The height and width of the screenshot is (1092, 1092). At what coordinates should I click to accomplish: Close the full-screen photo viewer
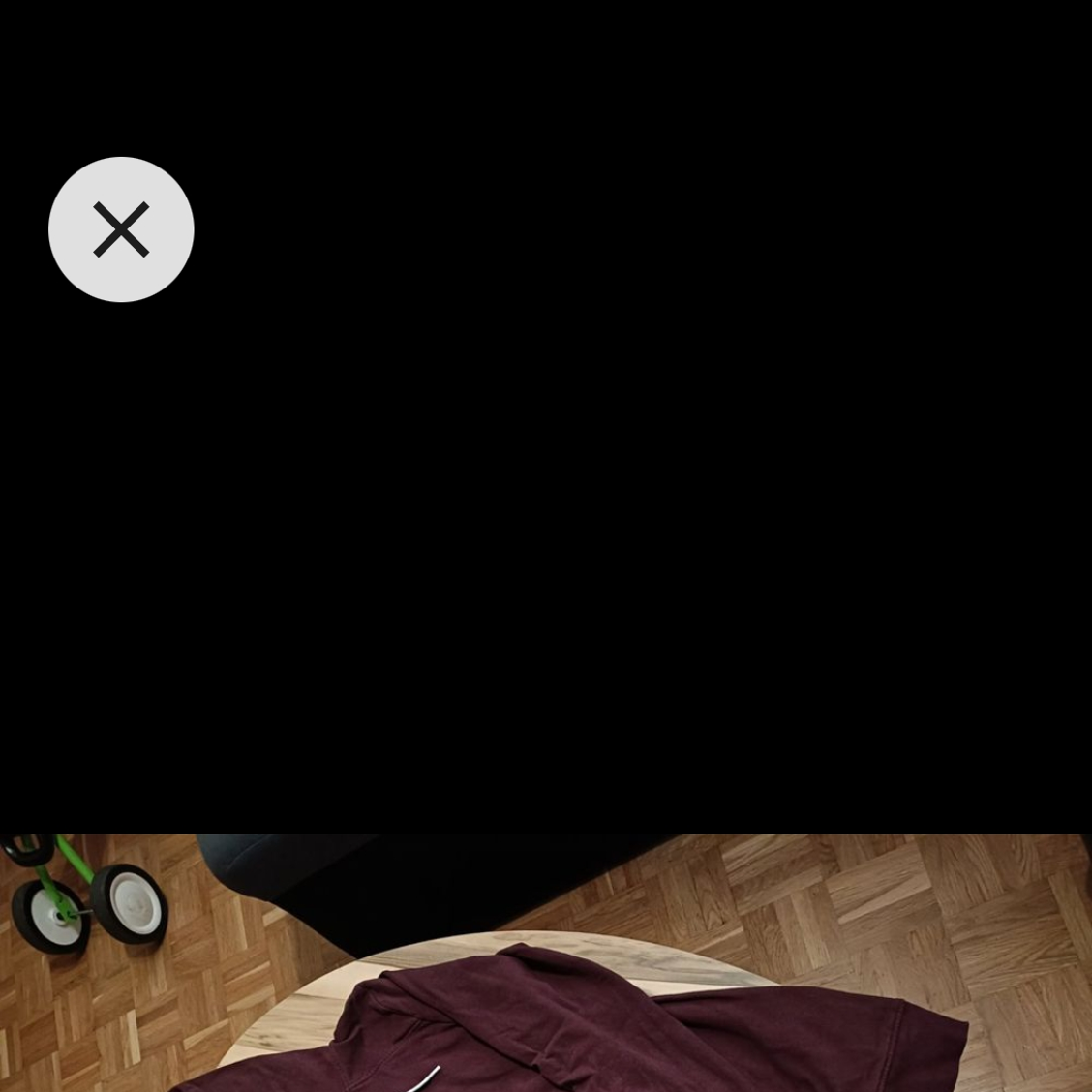[121, 229]
